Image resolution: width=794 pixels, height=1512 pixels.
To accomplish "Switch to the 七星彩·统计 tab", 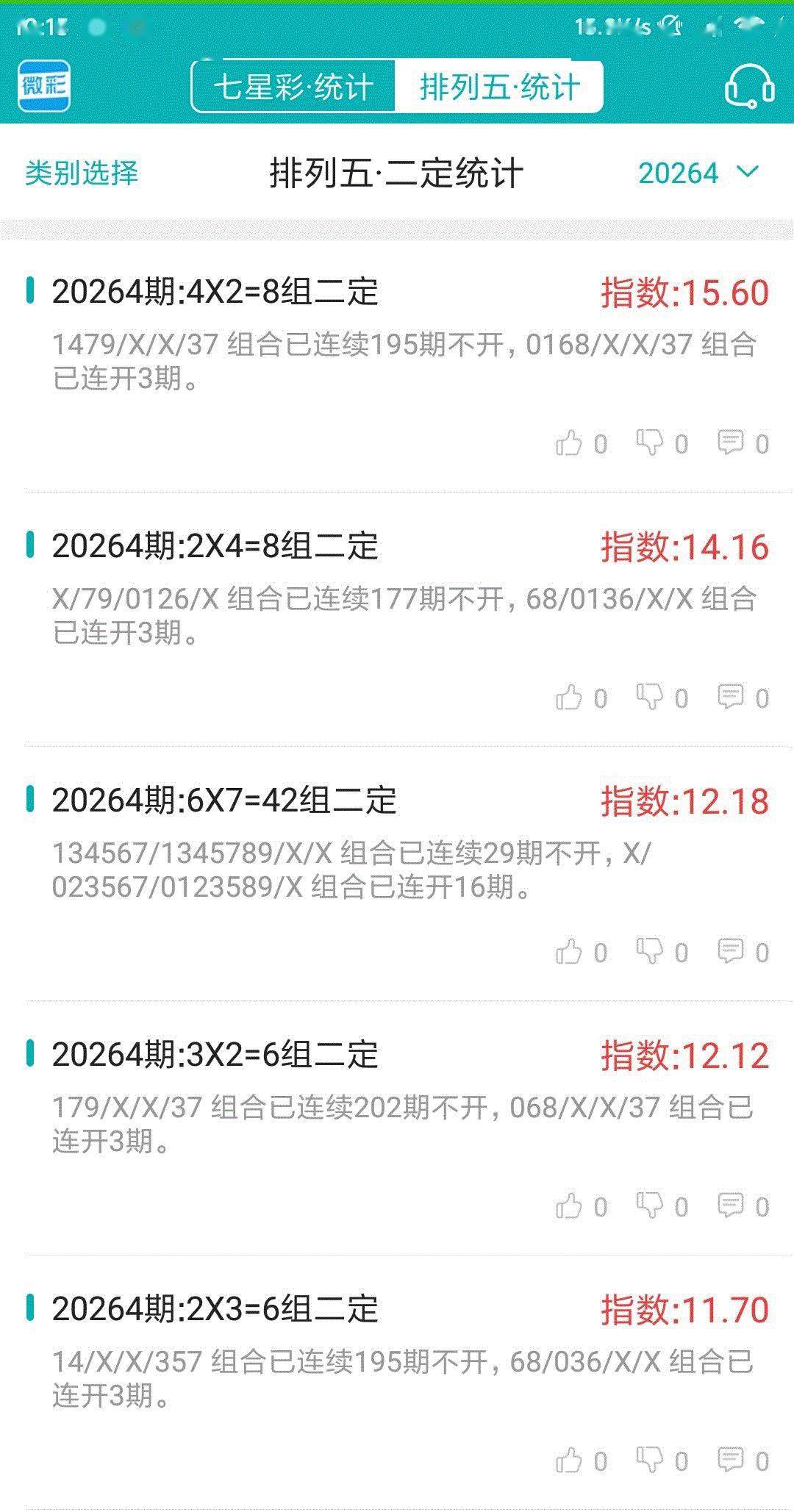I will pos(294,87).
